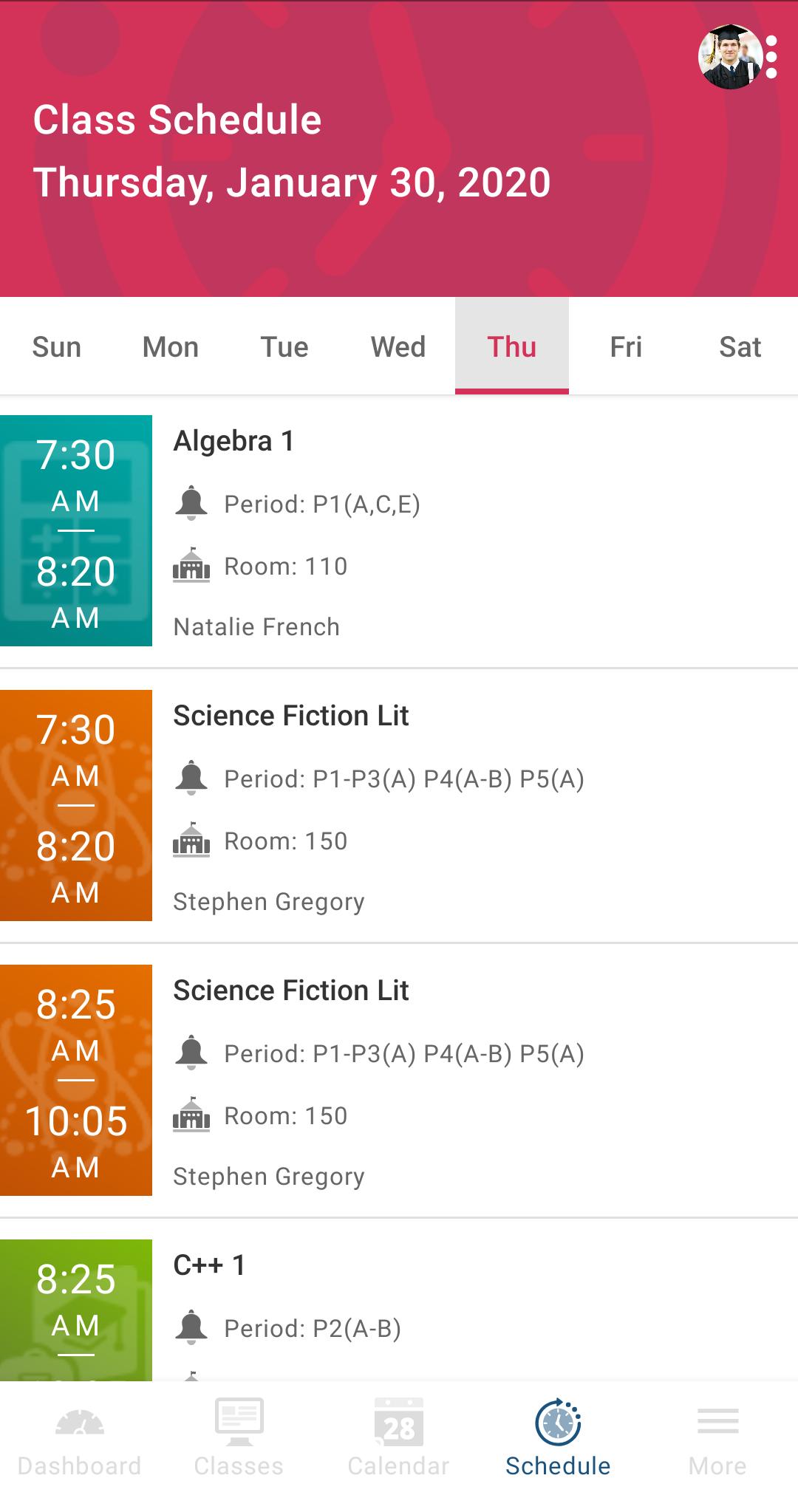Tap the Schedule tab in bottom navigation

(x=558, y=1437)
